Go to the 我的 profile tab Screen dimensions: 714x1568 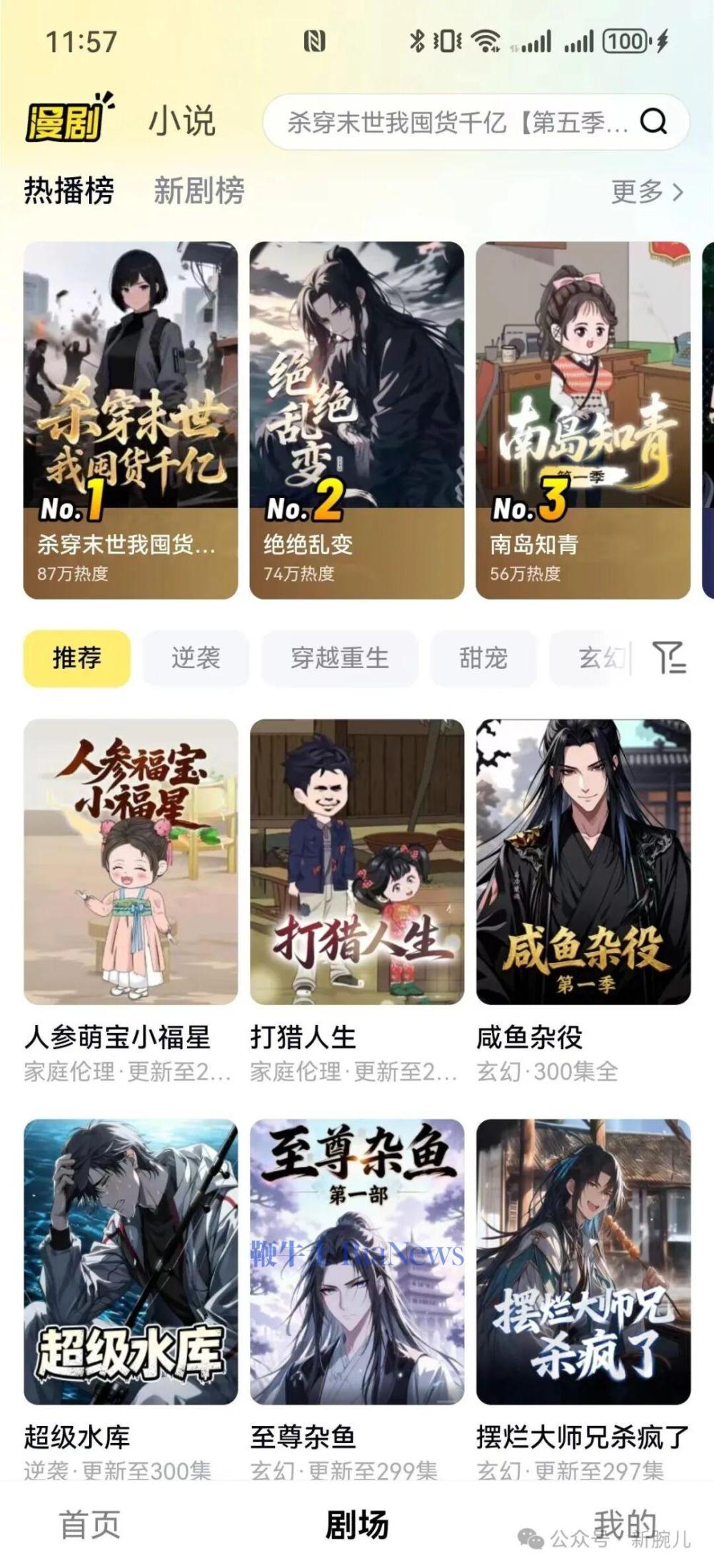(x=624, y=1523)
